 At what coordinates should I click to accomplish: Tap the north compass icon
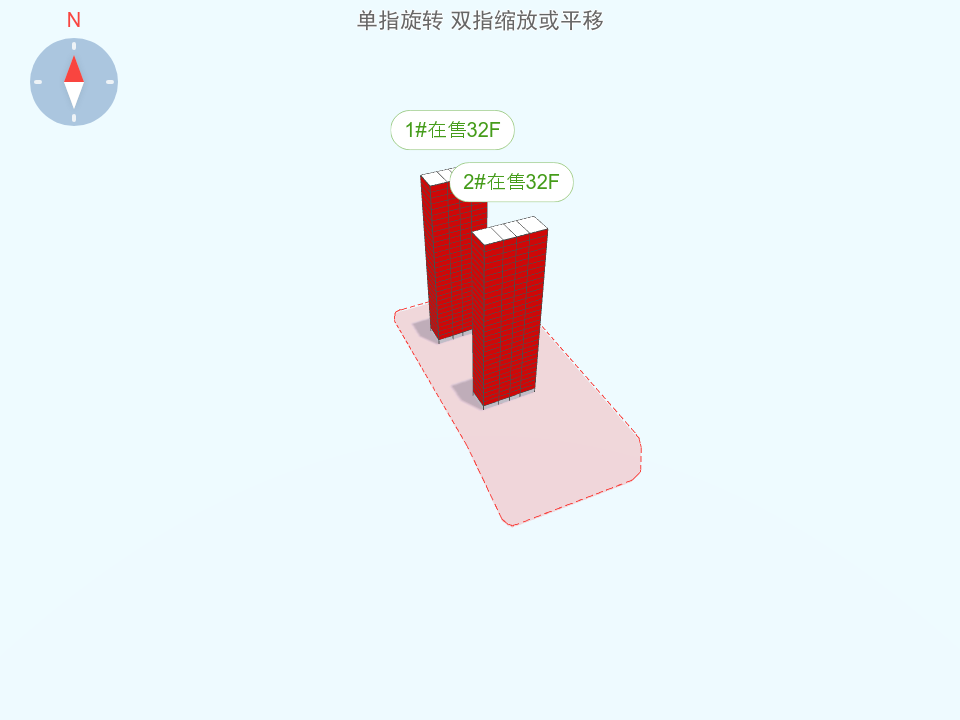click(x=74, y=82)
